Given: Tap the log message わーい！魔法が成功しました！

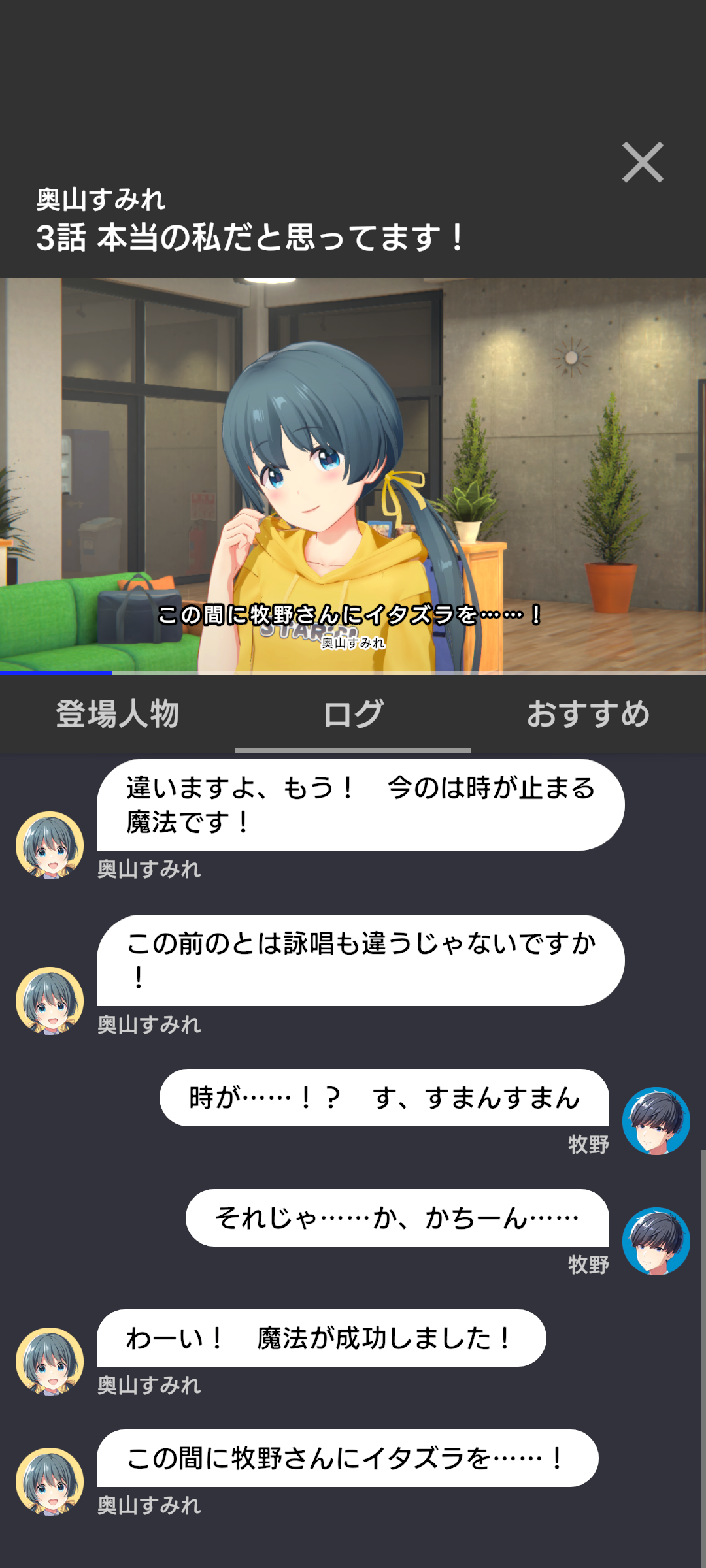Looking at the screenshot, I should (x=322, y=1338).
